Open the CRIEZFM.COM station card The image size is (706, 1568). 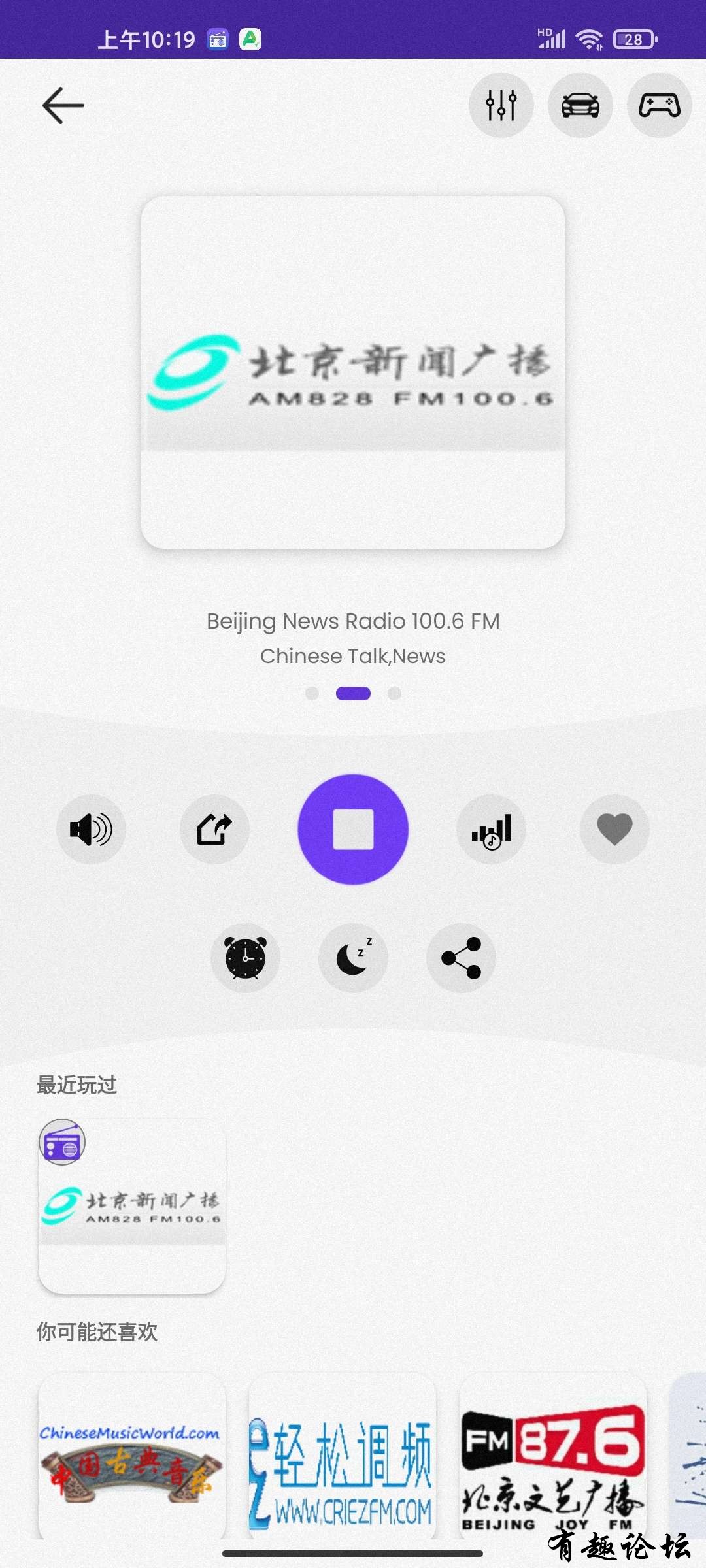pyautogui.click(x=342, y=1457)
